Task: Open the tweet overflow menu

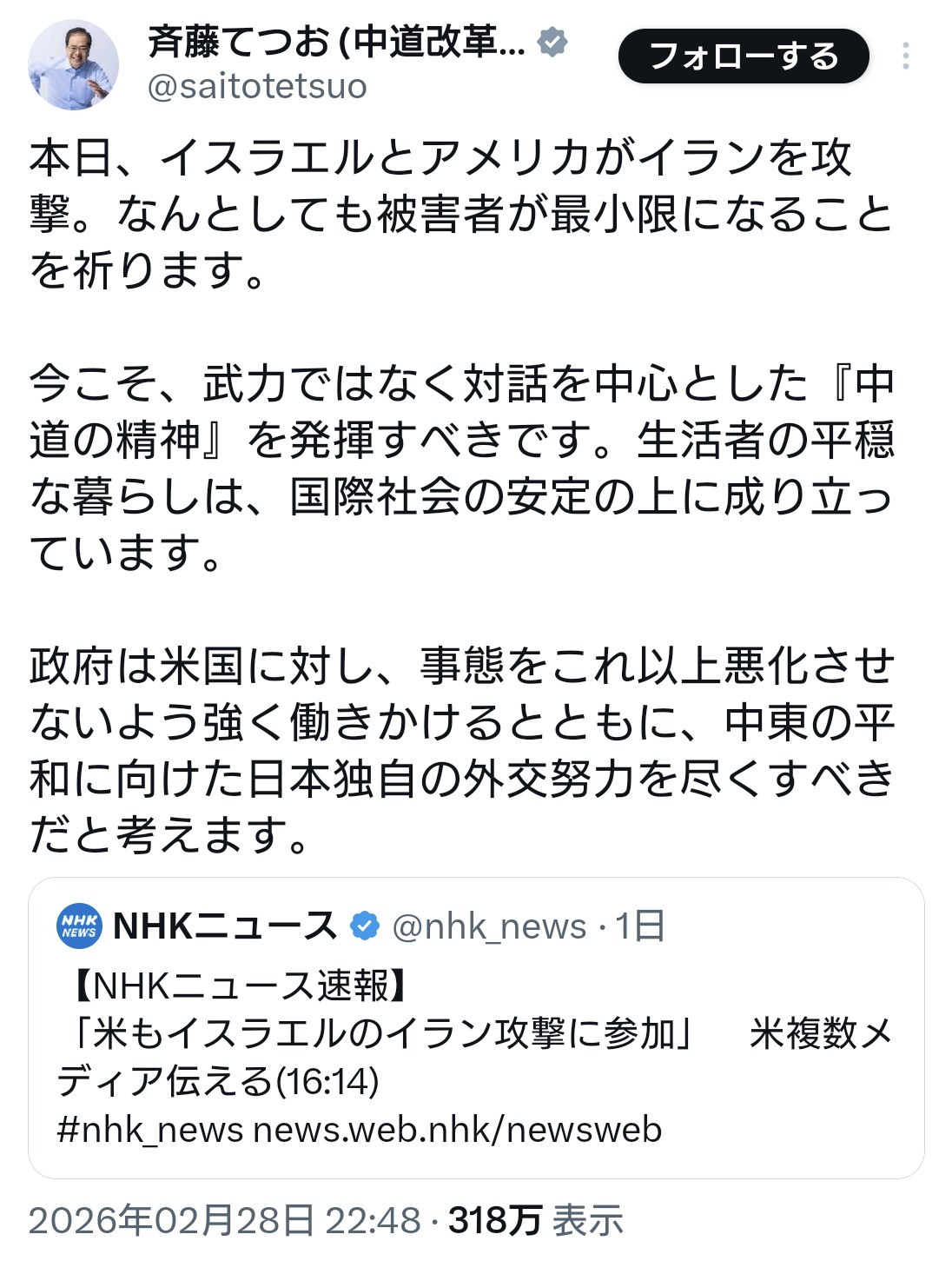Action: [905, 56]
